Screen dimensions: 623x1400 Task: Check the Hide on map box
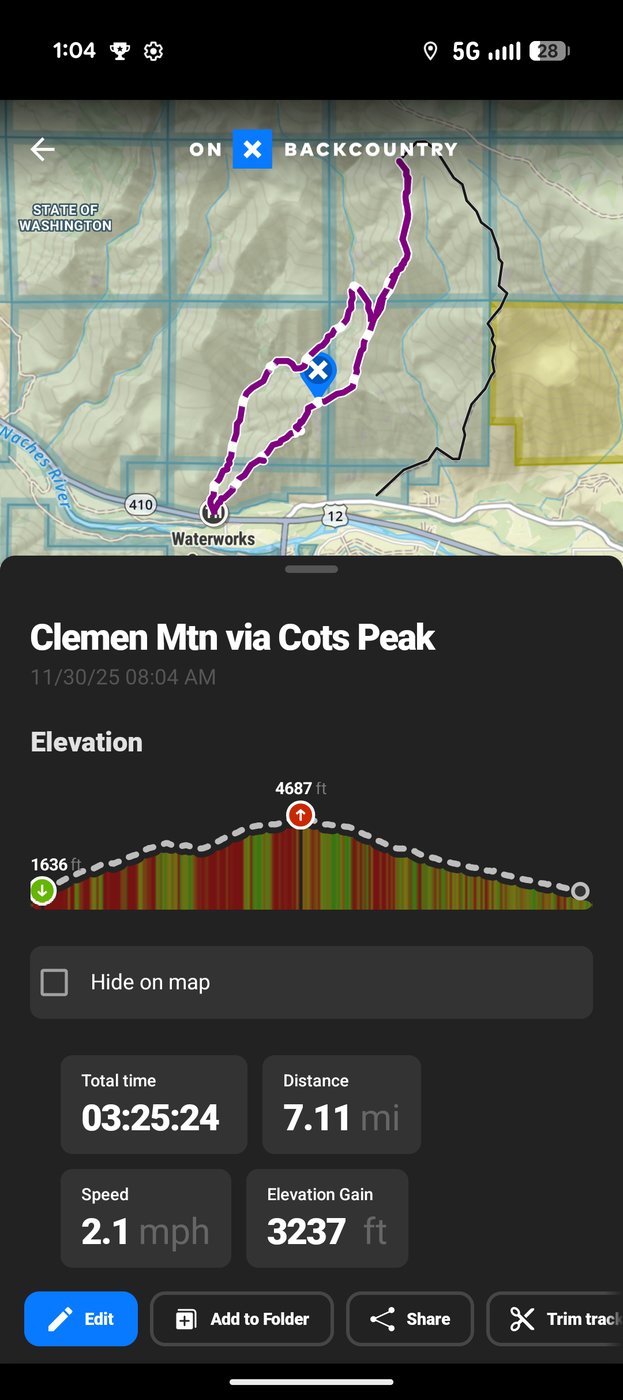point(55,982)
